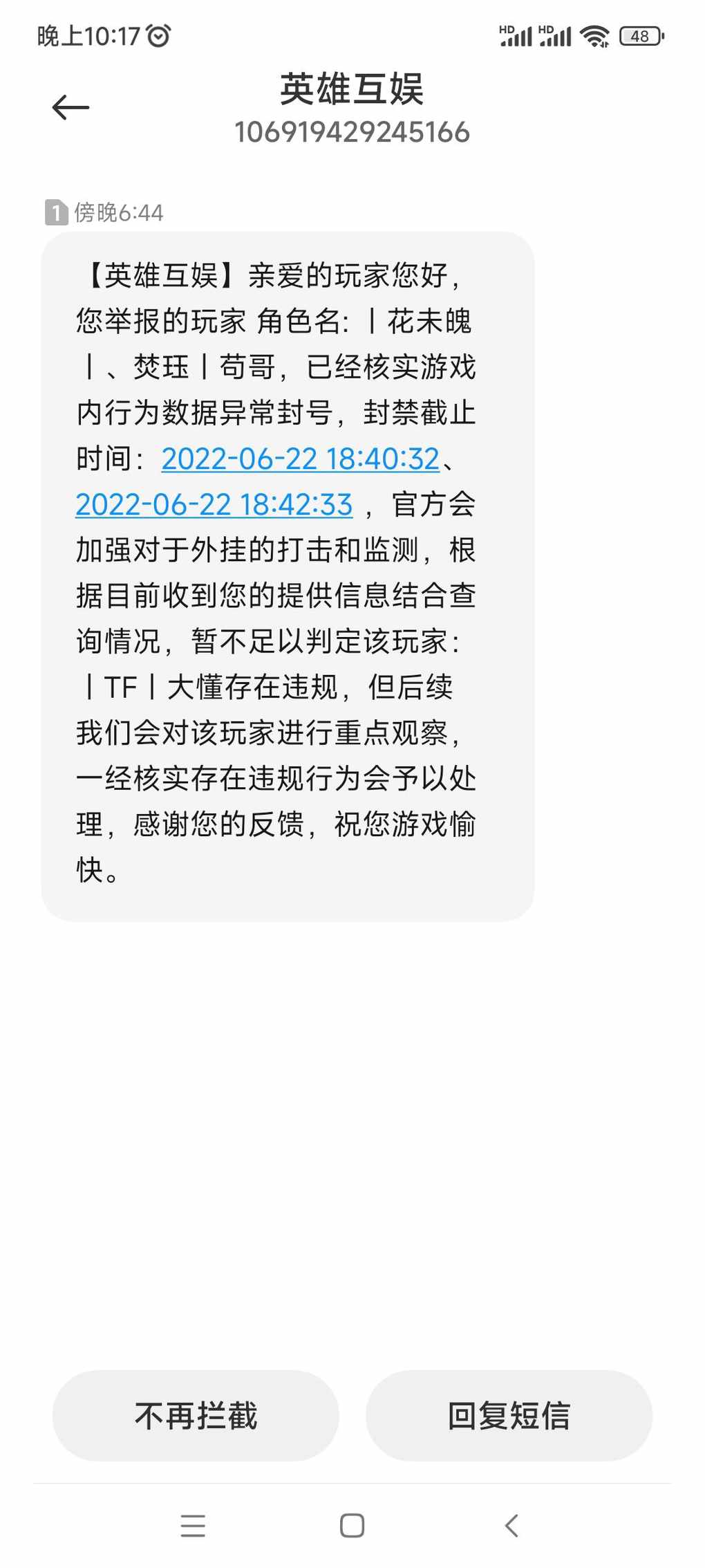Screen dimensions: 705x1568
Task: Open recent apps from the navigation bar
Action: (193, 1525)
